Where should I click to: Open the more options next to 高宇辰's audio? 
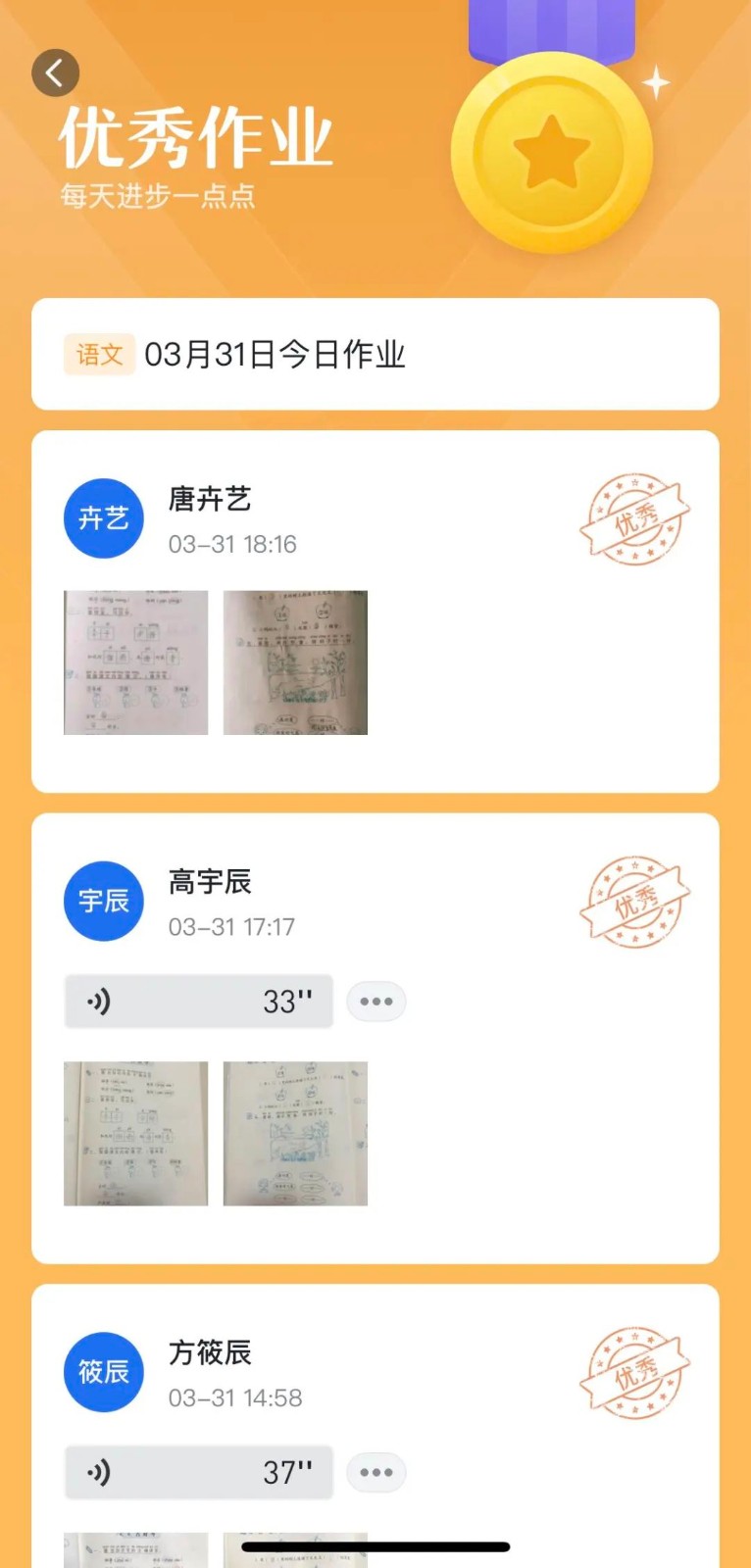[376, 1002]
